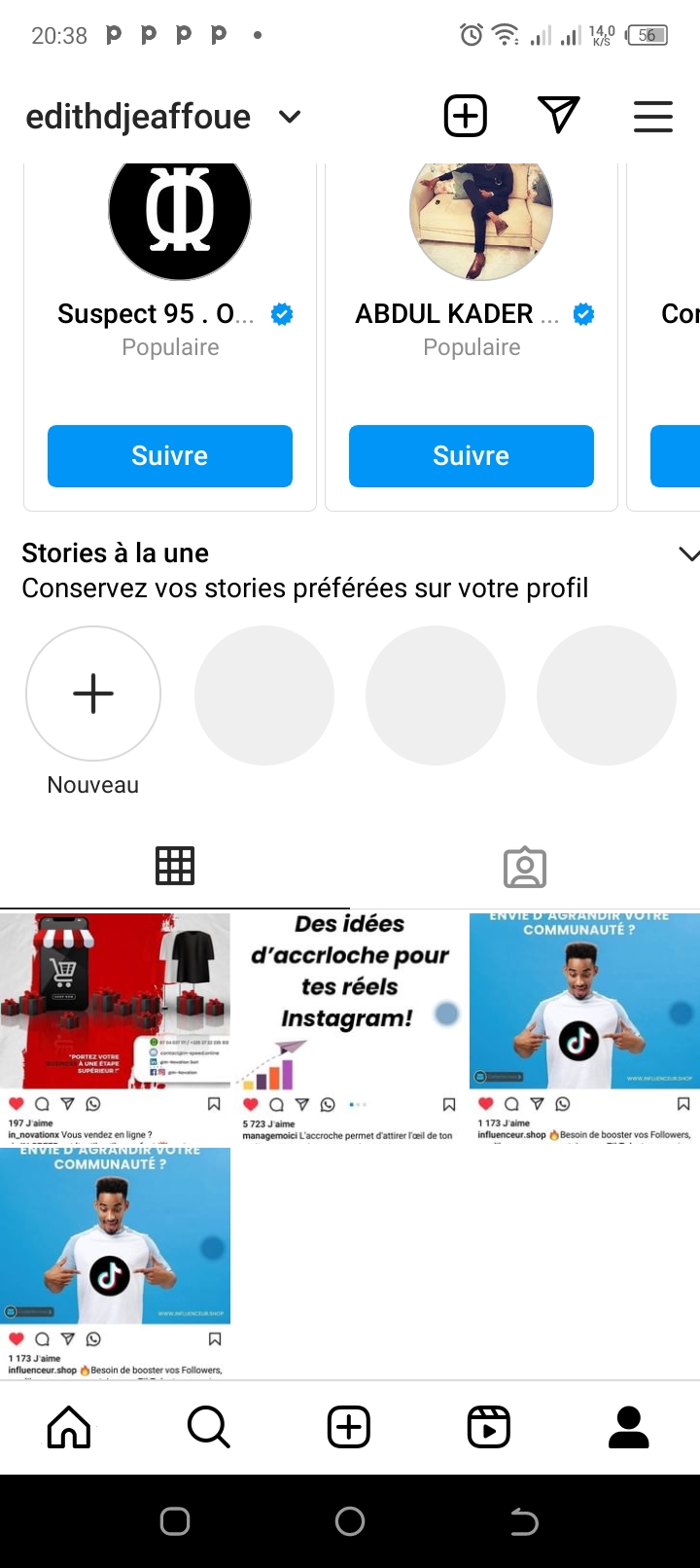Open the hamburger menu

[653, 117]
